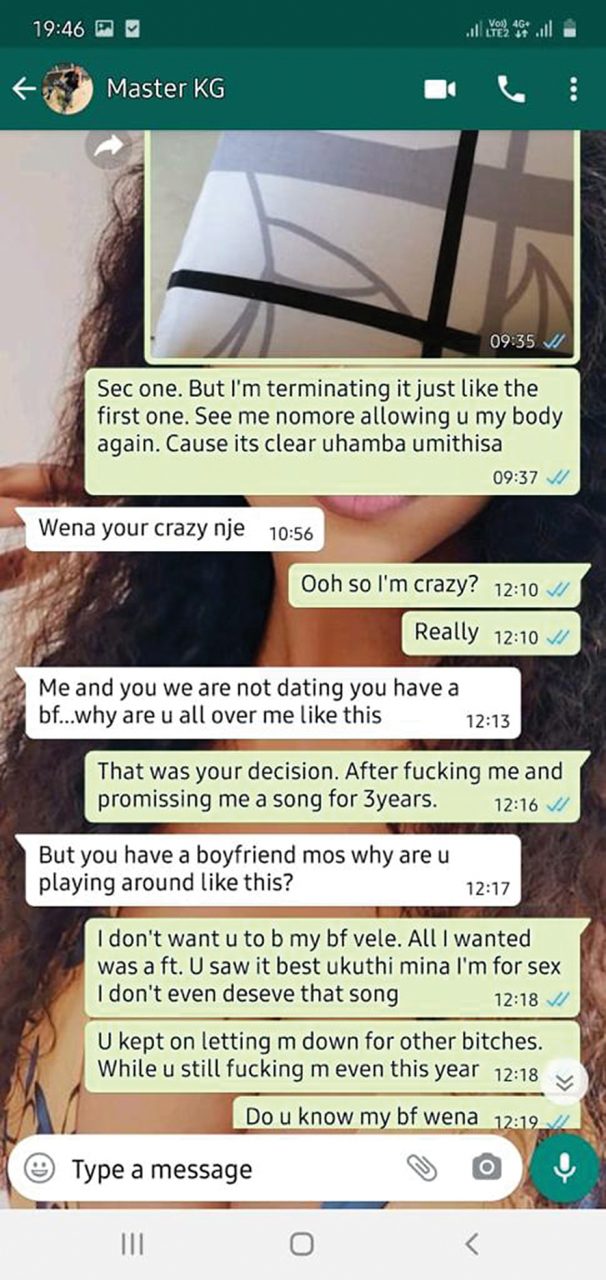Open the chat overflow menu

tap(573, 89)
